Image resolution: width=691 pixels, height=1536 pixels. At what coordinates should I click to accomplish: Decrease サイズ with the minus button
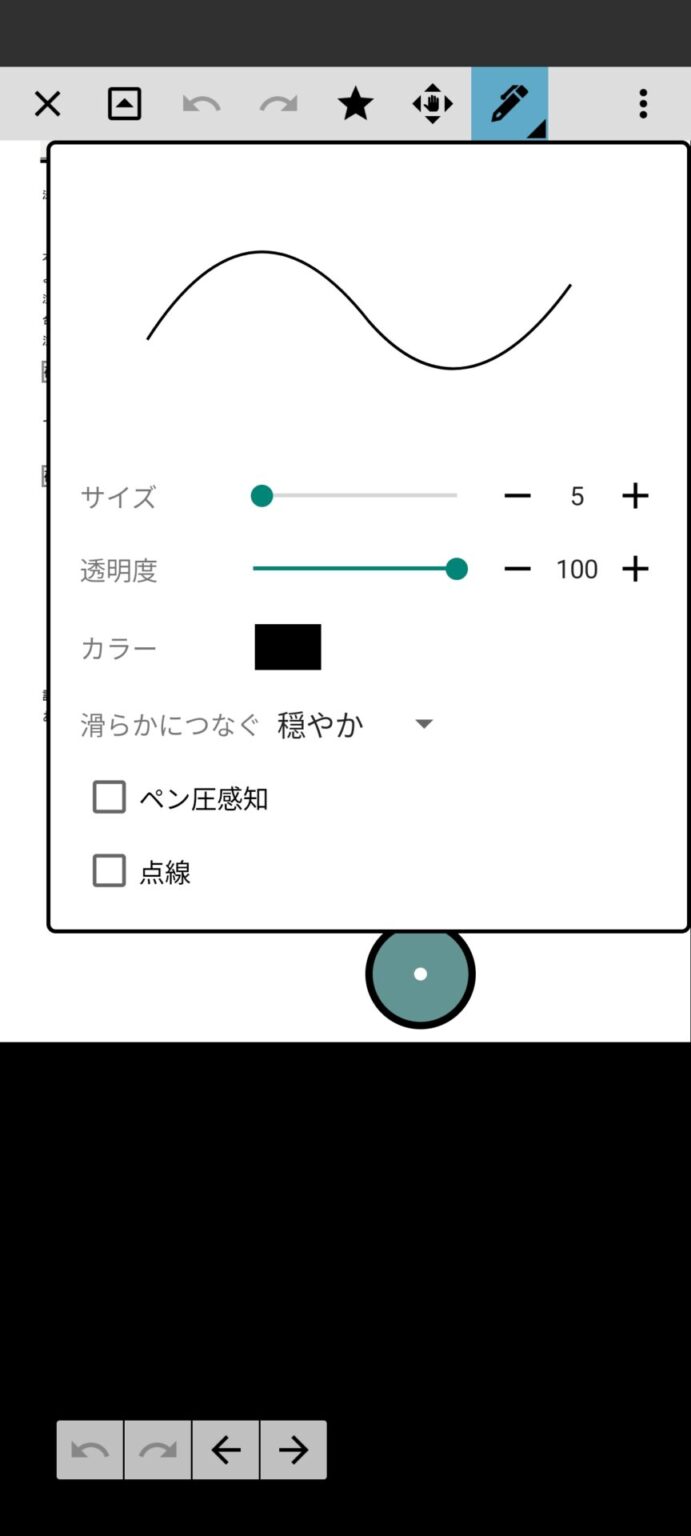tap(517, 496)
